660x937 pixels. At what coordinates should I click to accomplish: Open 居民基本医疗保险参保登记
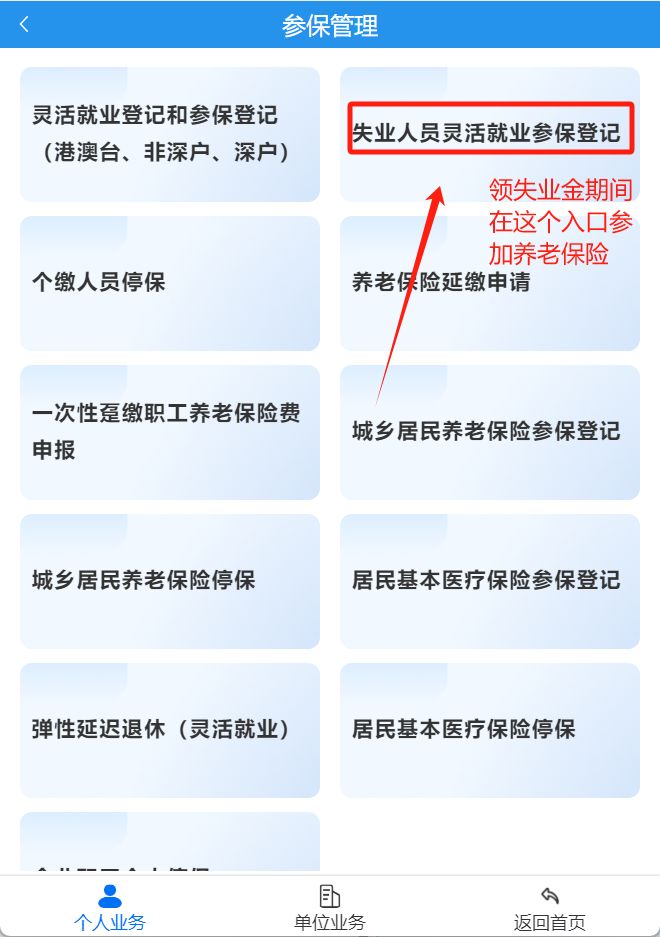point(489,581)
